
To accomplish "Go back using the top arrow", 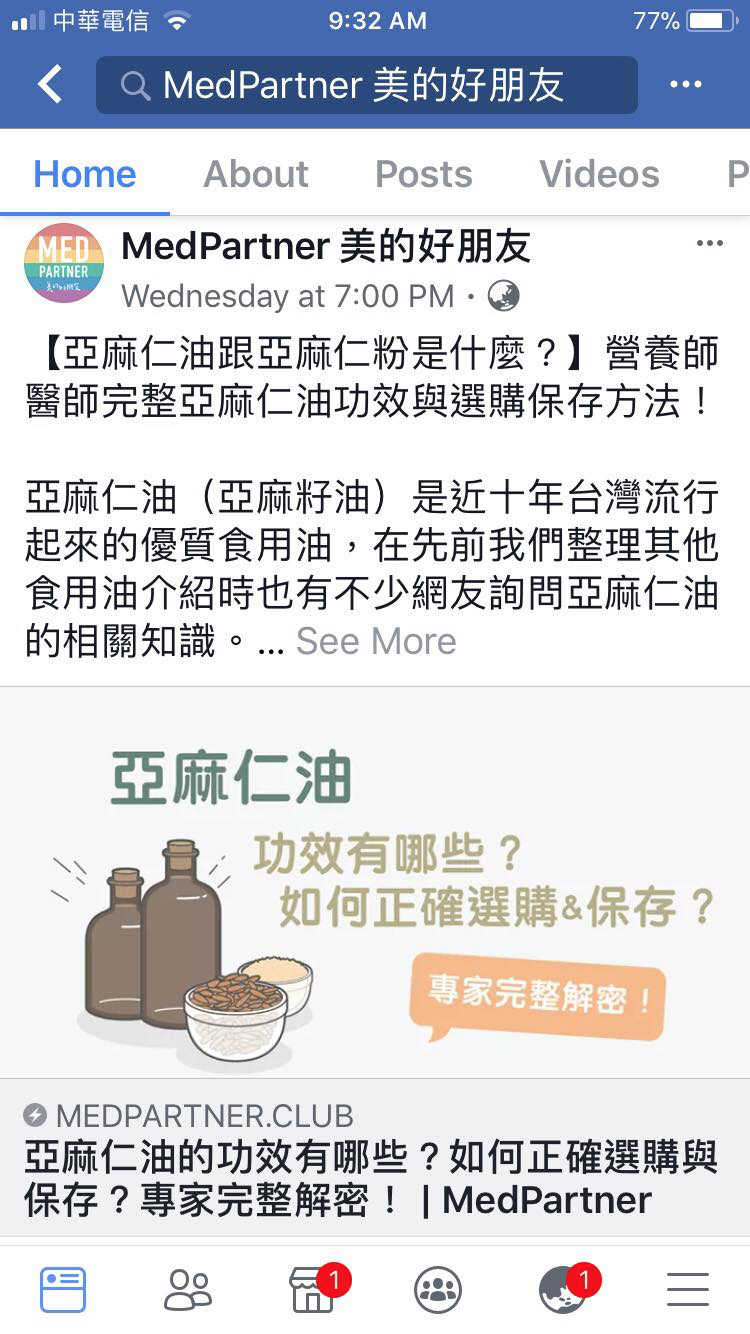I will 50,85.
